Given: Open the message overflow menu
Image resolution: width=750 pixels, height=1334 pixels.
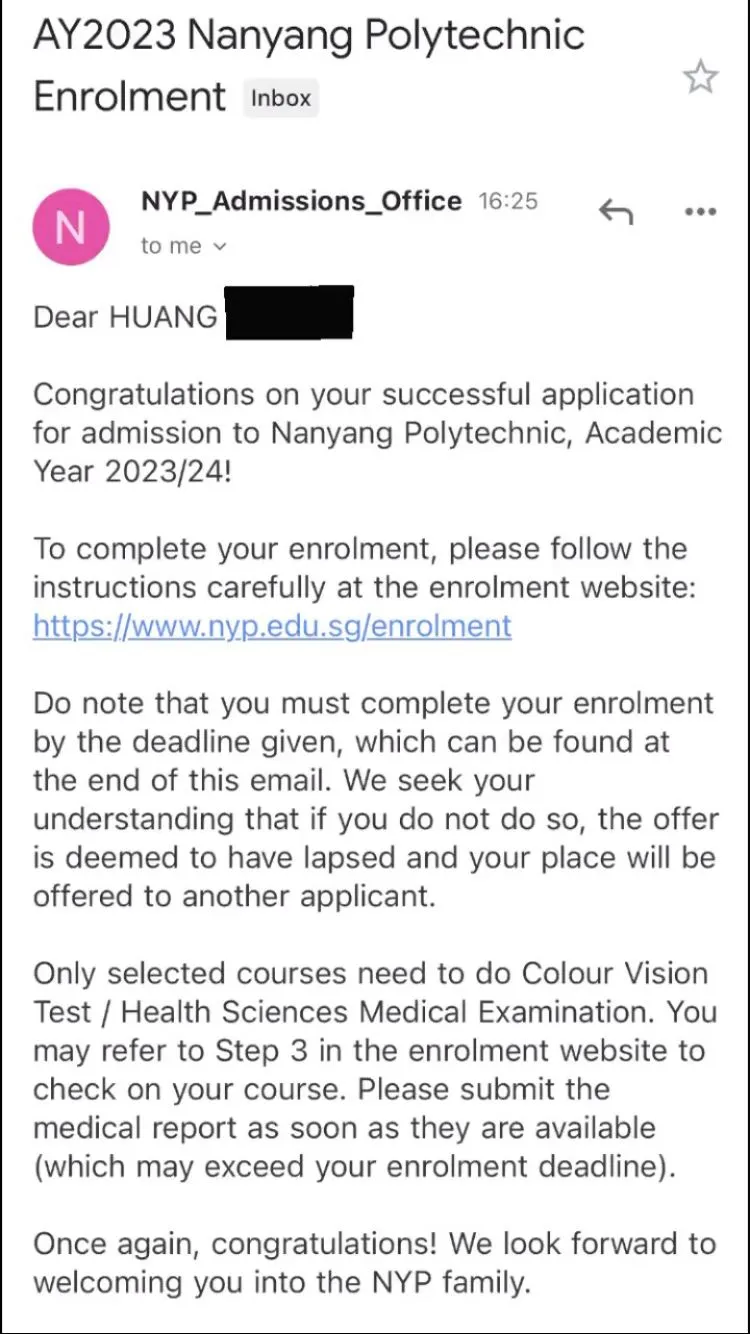Looking at the screenshot, I should click(x=700, y=211).
